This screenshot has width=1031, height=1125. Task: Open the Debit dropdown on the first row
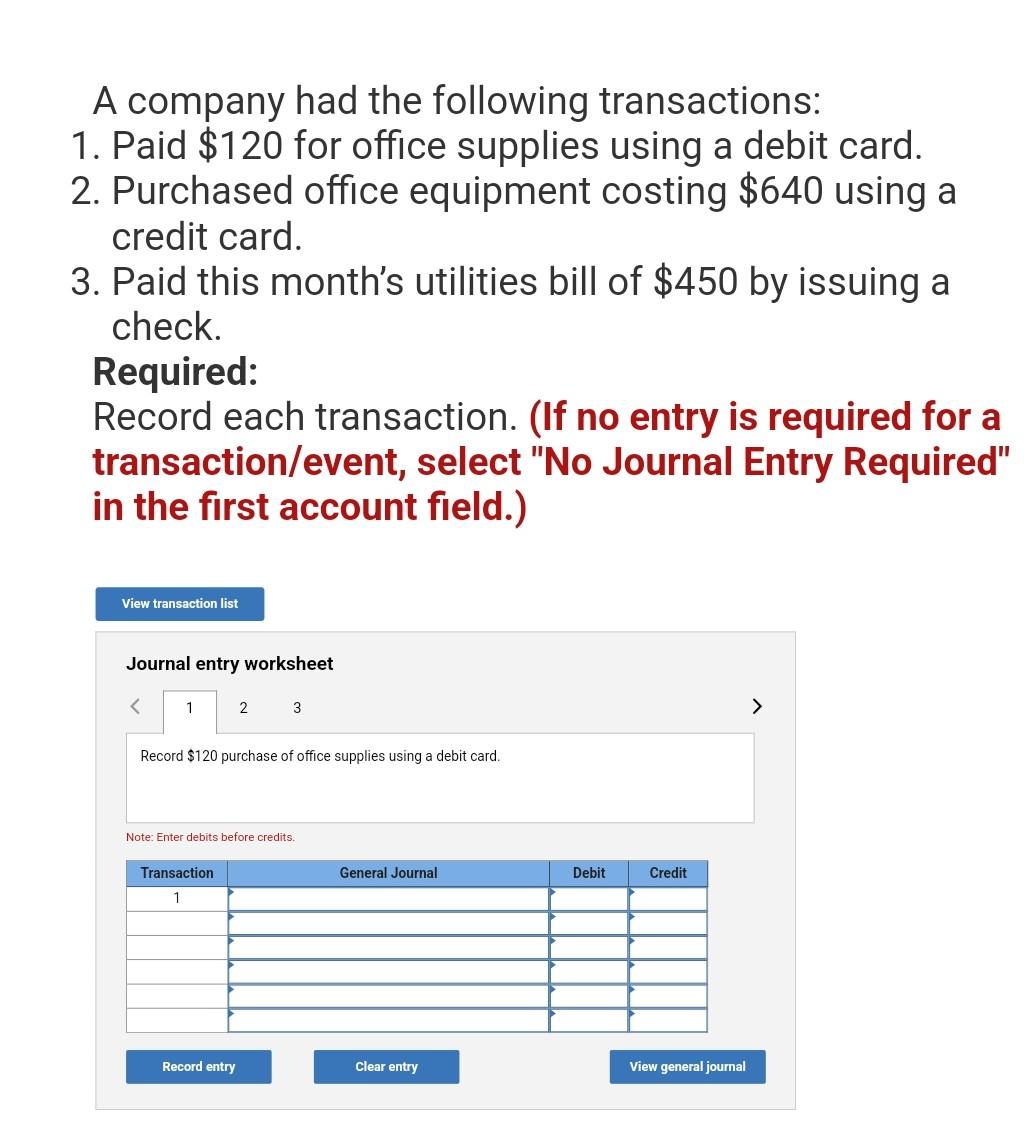tap(588, 898)
